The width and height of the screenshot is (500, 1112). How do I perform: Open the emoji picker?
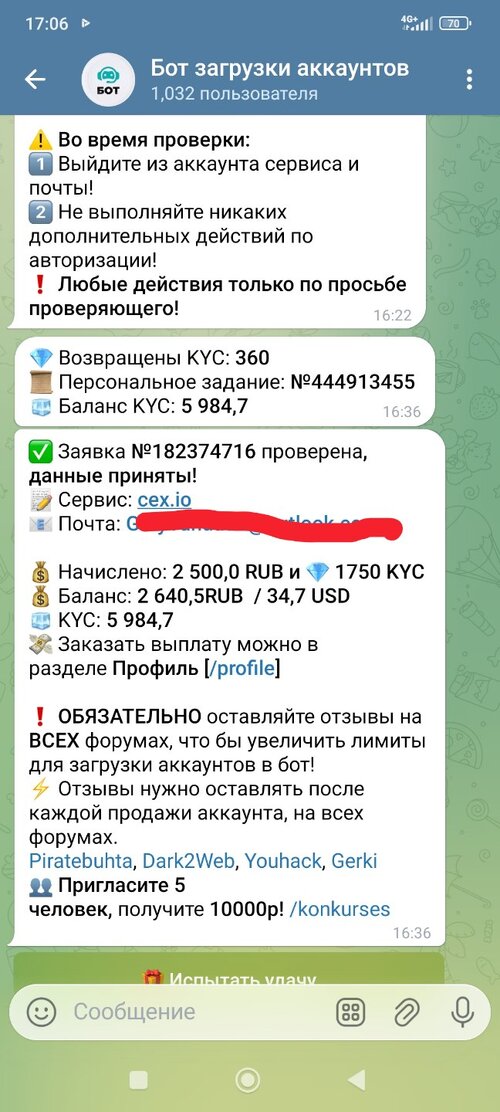(x=41, y=1012)
